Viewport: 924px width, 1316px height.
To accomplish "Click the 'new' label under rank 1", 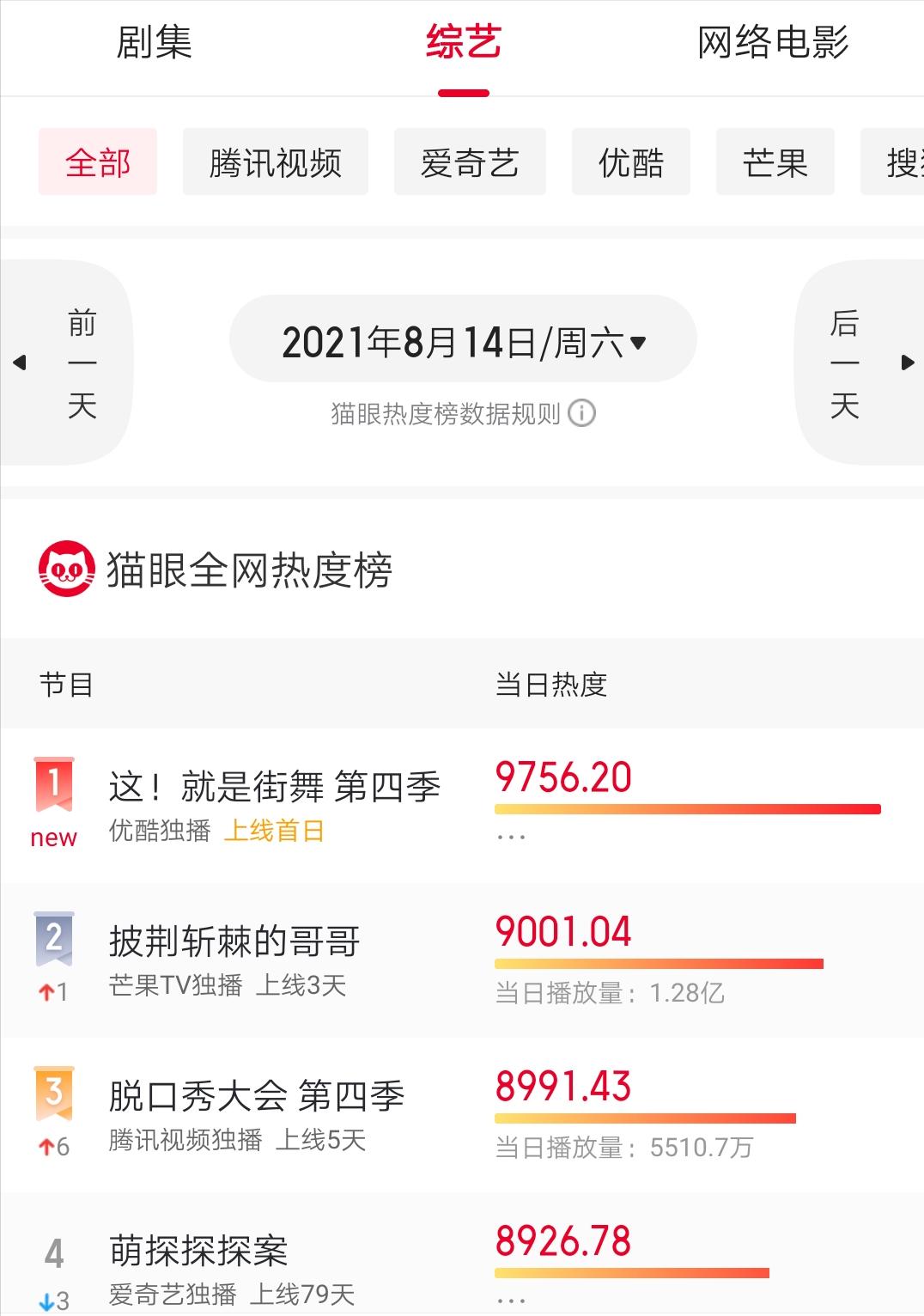I will (54, 838).
